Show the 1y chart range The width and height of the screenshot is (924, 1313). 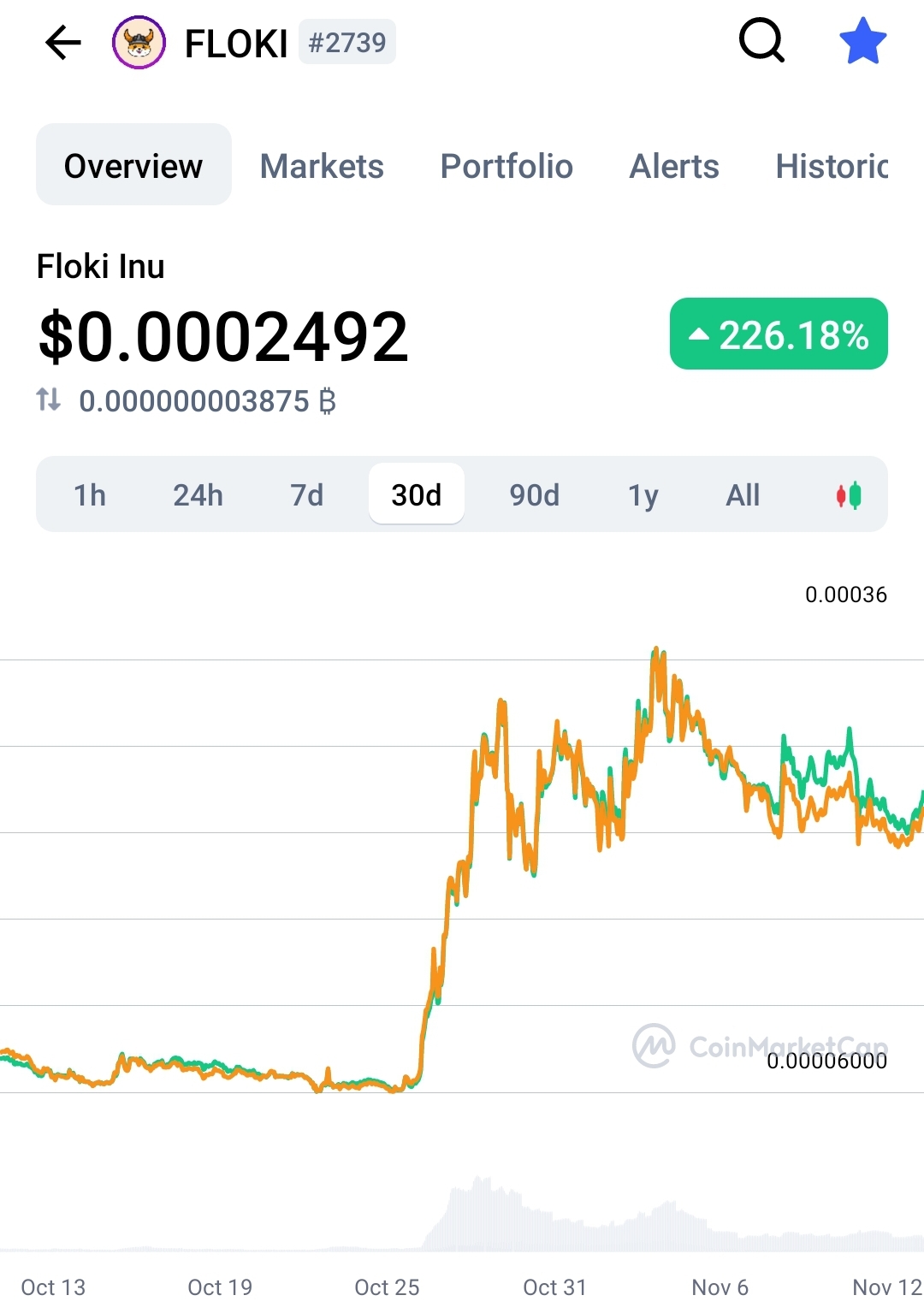tap(643, 494)
